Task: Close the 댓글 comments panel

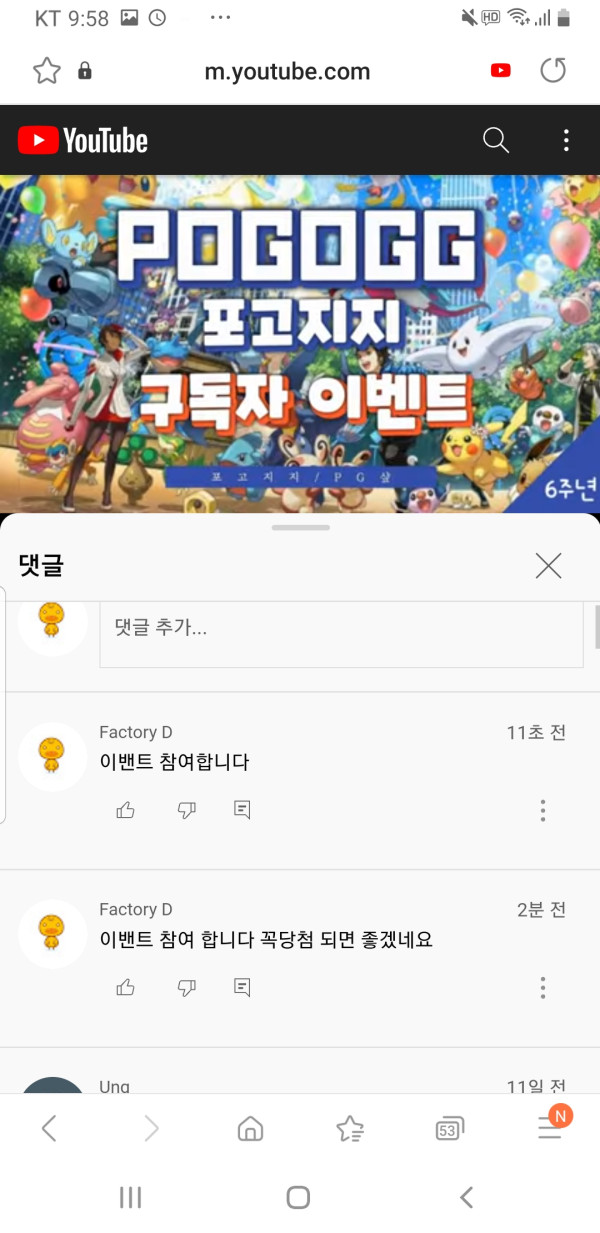Action: (x=548, y=566)
